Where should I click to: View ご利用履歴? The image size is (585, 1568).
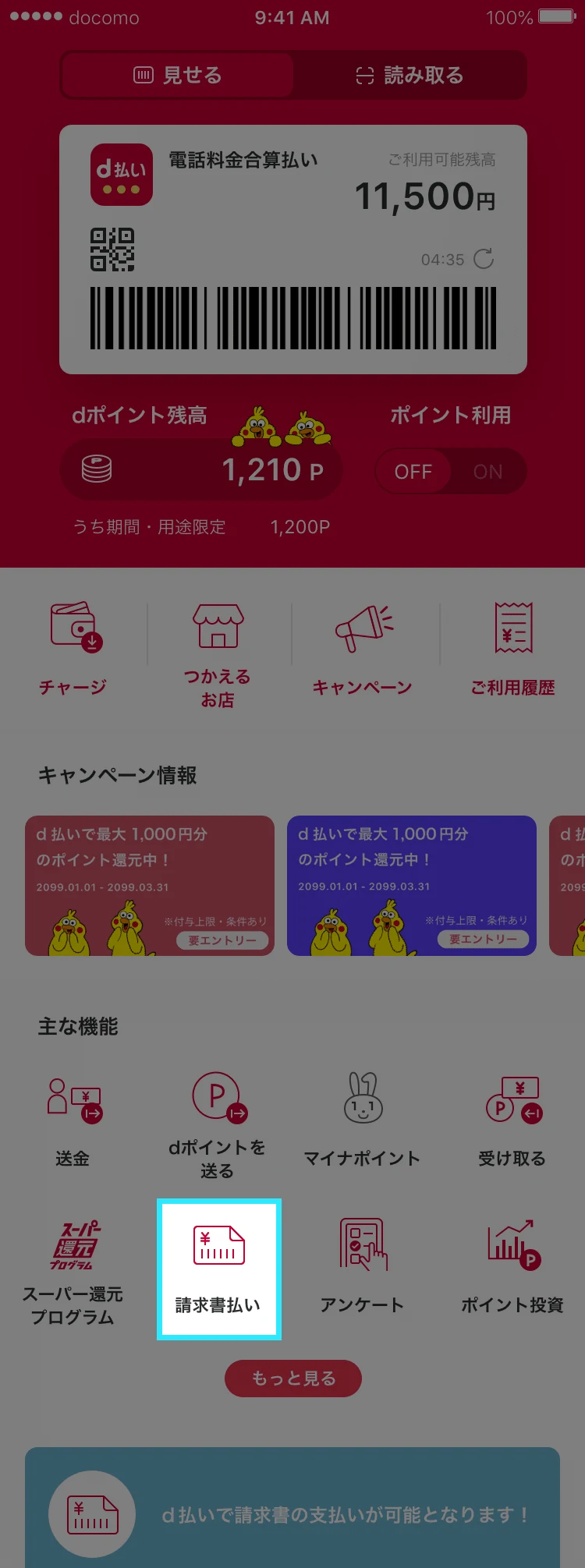(512, 649)
